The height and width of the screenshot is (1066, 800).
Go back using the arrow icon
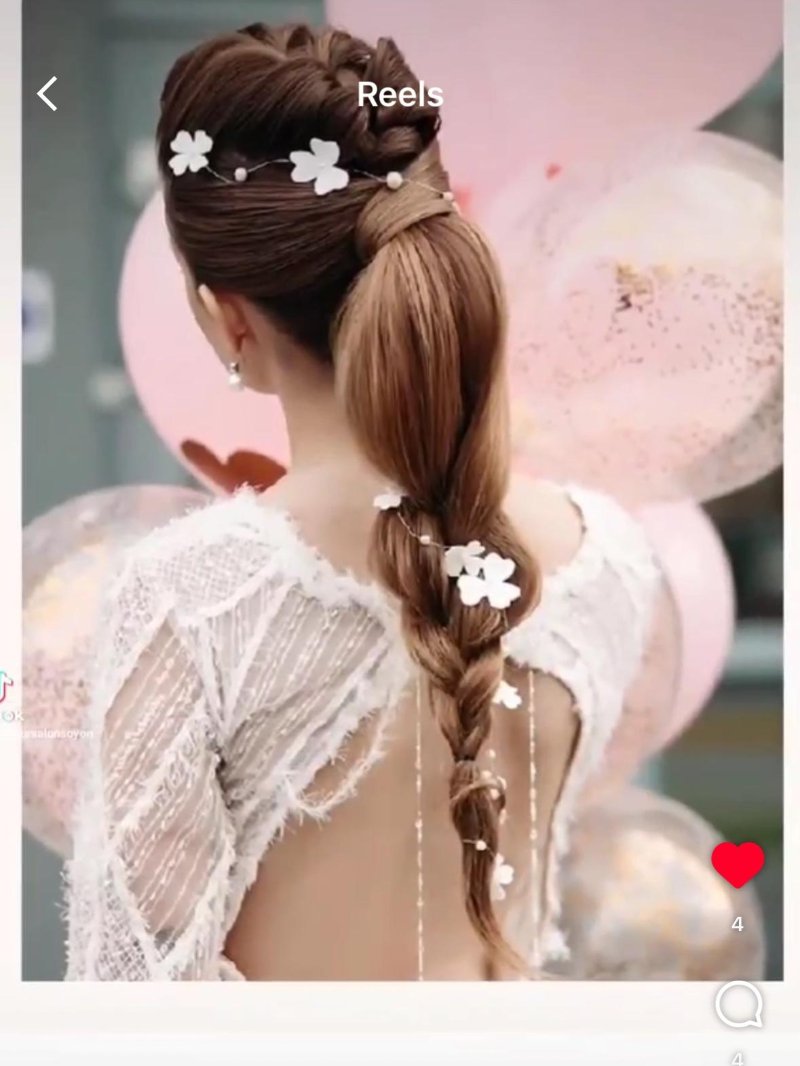tap(47, 94)
